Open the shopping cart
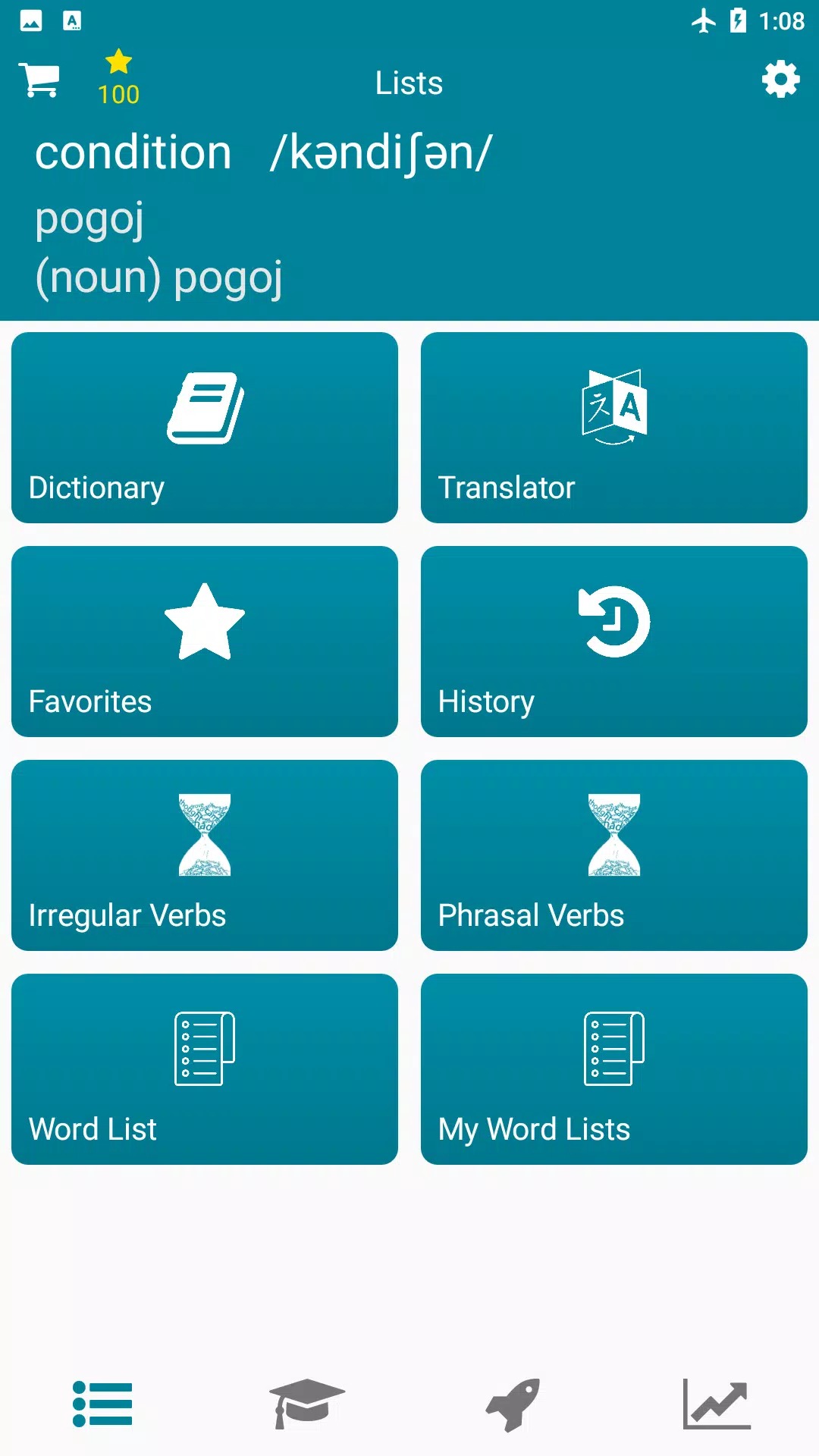Image resolution: width=819 pixels, height=1456 pixels. pyautogui.click(x=39, y=80)
